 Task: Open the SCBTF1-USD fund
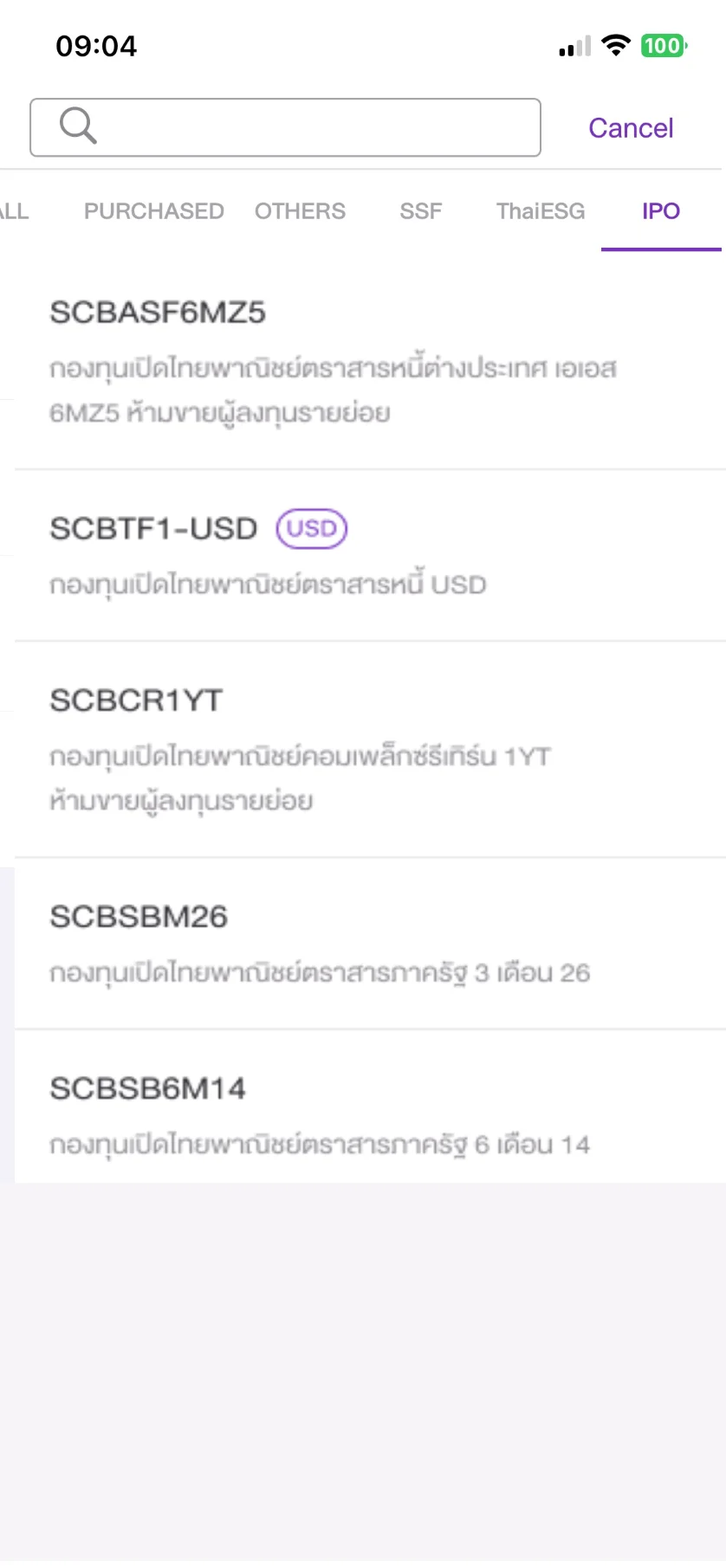pyautogui.click(x=370, y=556)
